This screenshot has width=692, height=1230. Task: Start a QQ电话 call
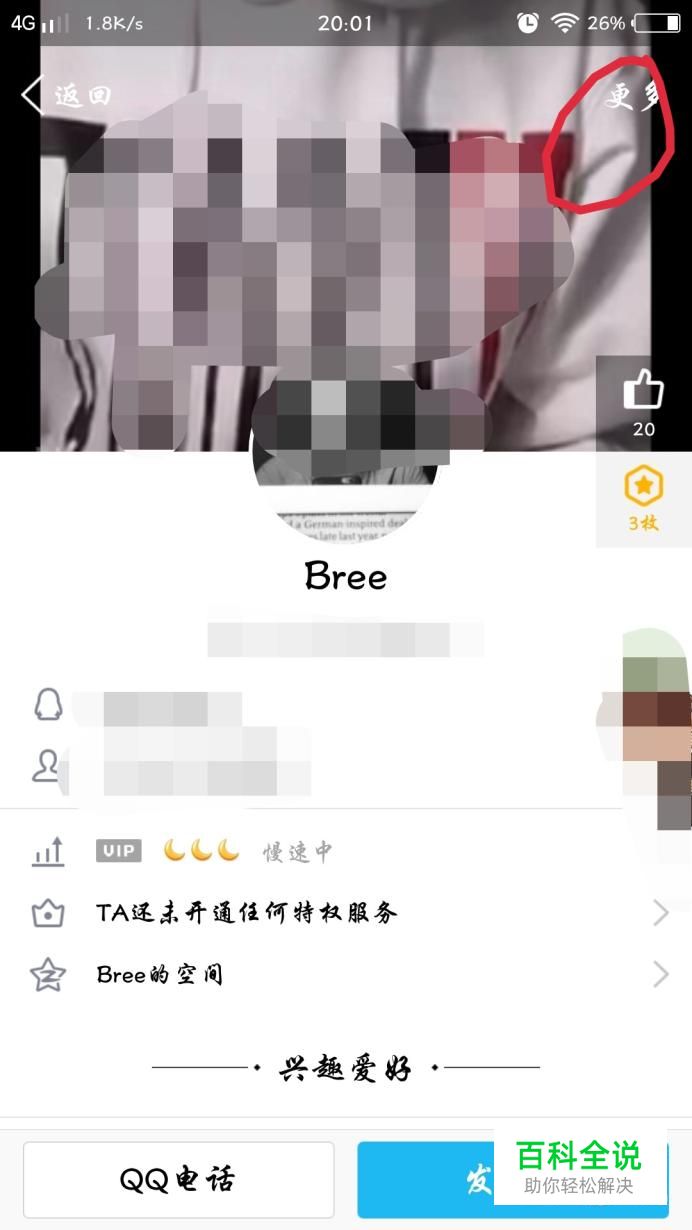179,1180
